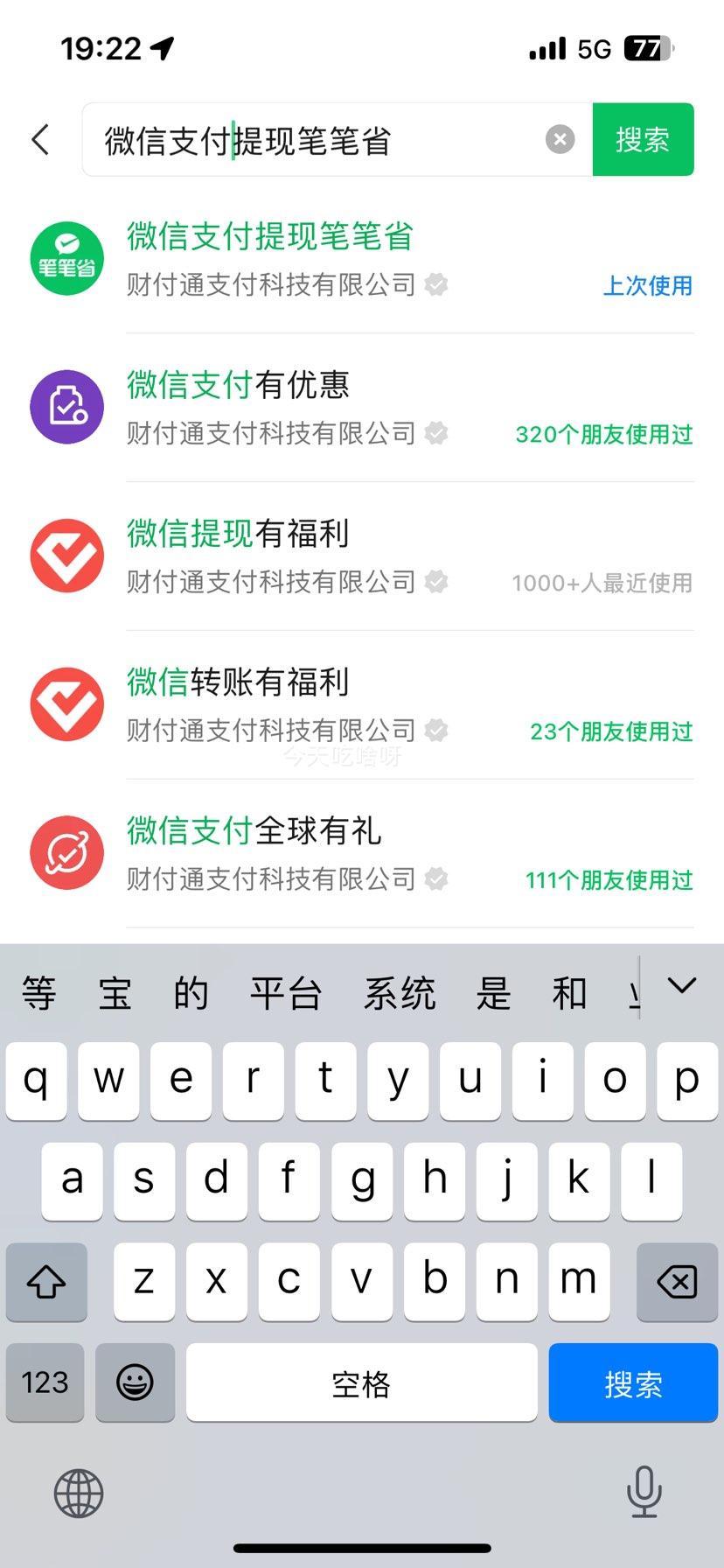
Task: Select the suggestion word 系统
Action: [x=400, y=994]
